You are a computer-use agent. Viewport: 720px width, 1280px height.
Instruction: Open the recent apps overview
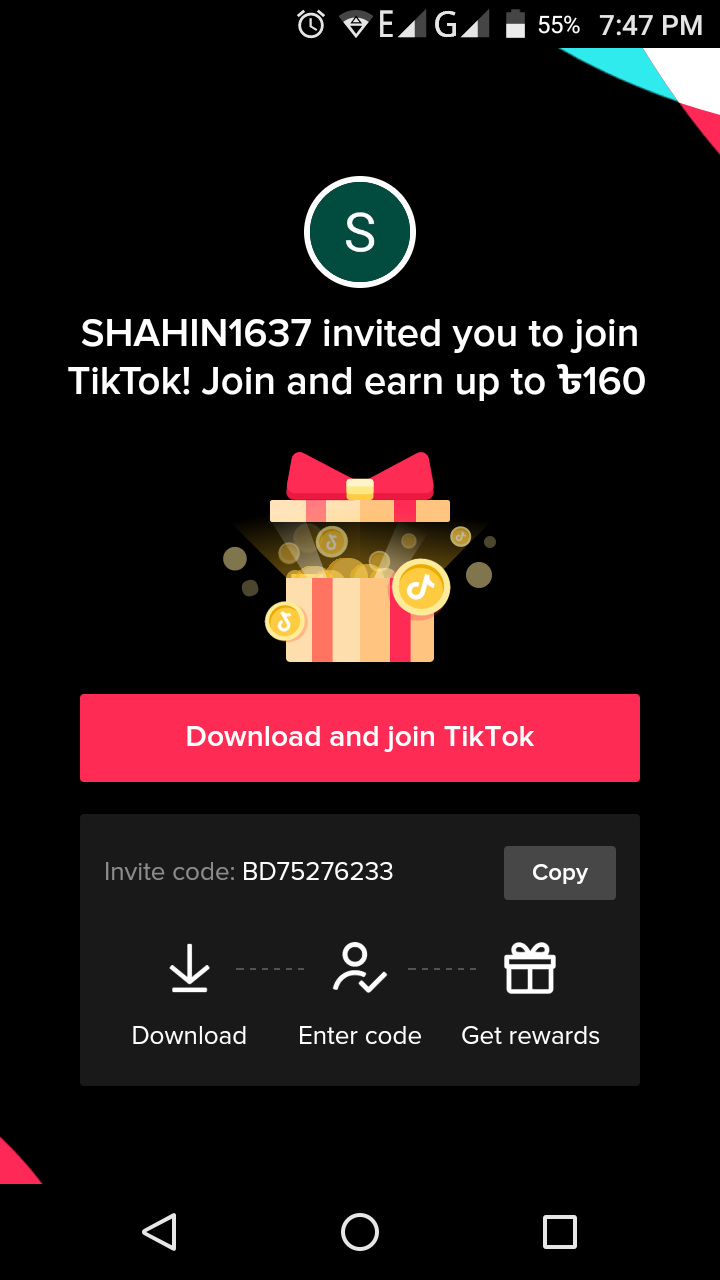click(560, 1232)
